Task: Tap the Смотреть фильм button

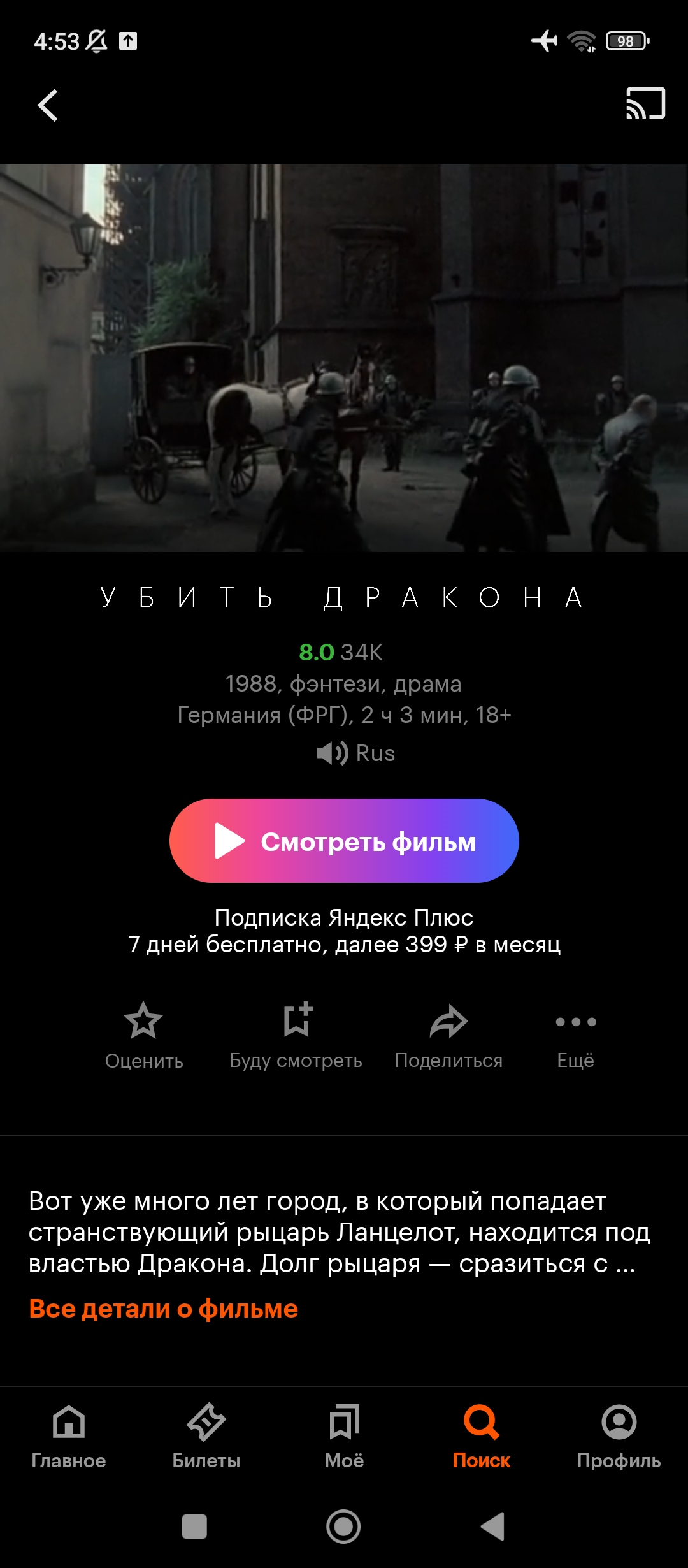Action: [x=344, y=841]
